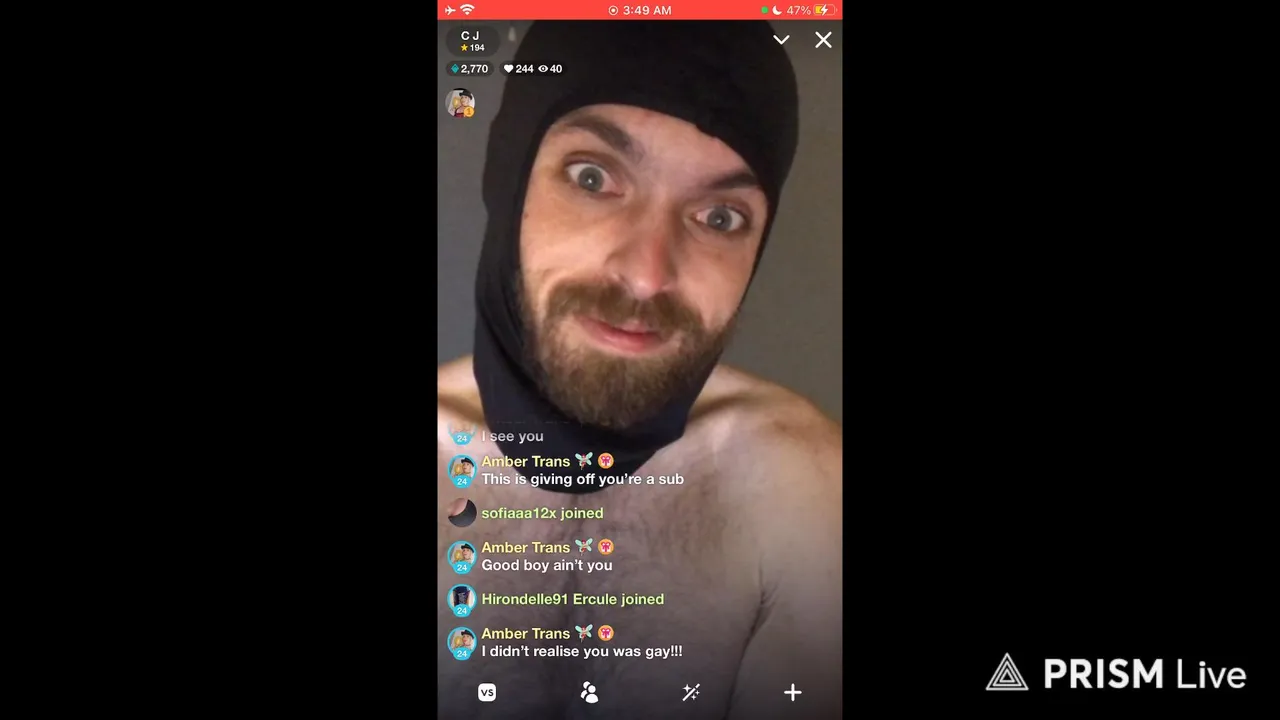Collapse overlay with the down chevron

coord(781,40)
